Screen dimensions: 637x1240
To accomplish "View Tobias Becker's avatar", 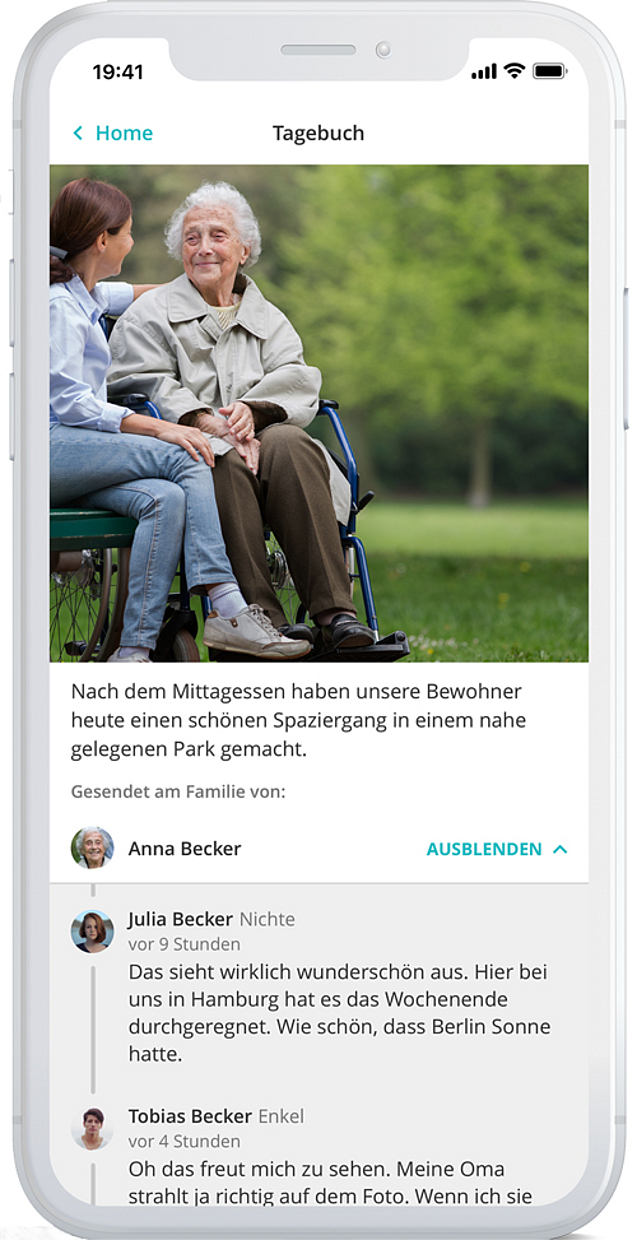I will coord(92,1128).
